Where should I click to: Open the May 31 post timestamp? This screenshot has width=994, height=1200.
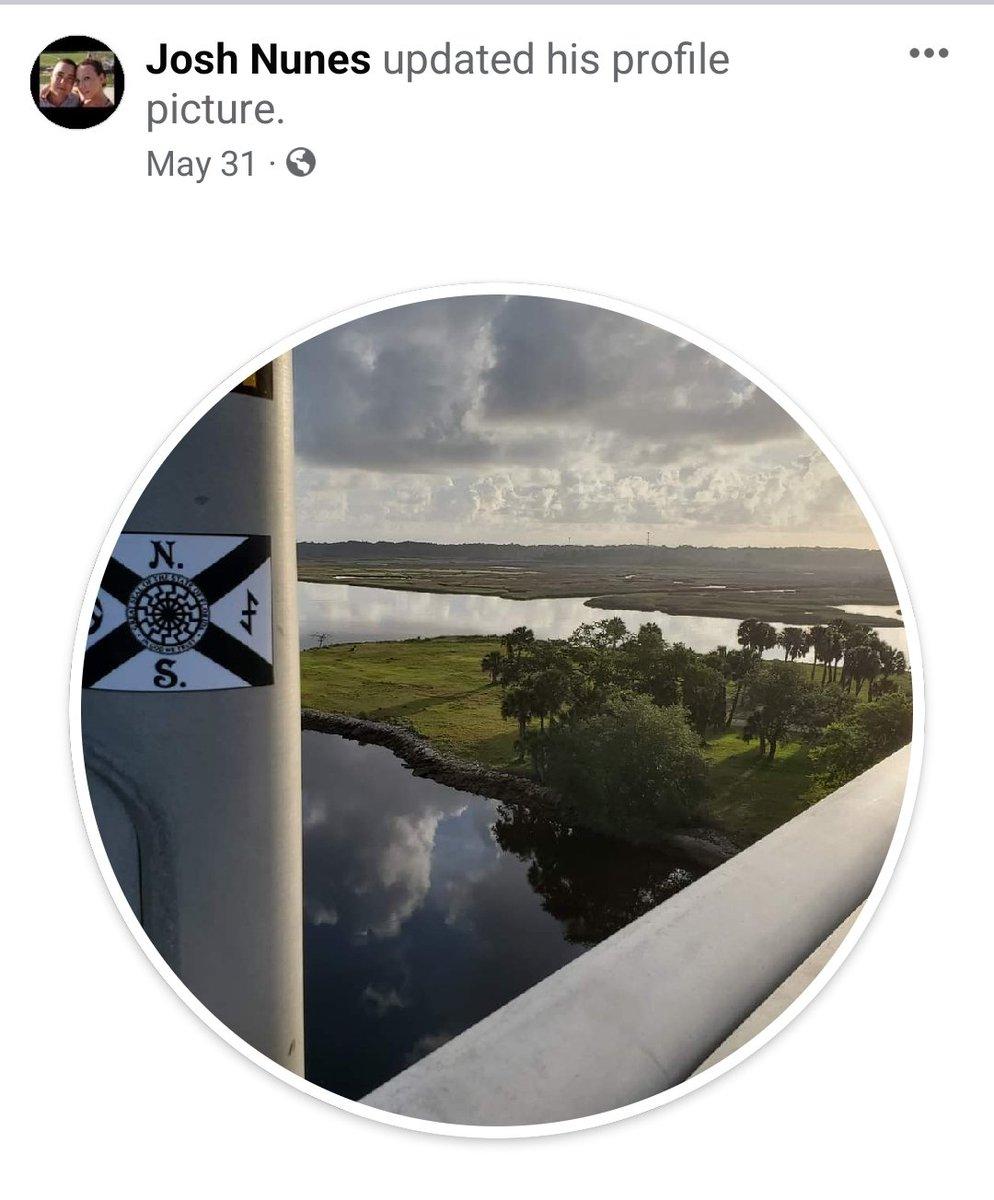coord(201,163)
